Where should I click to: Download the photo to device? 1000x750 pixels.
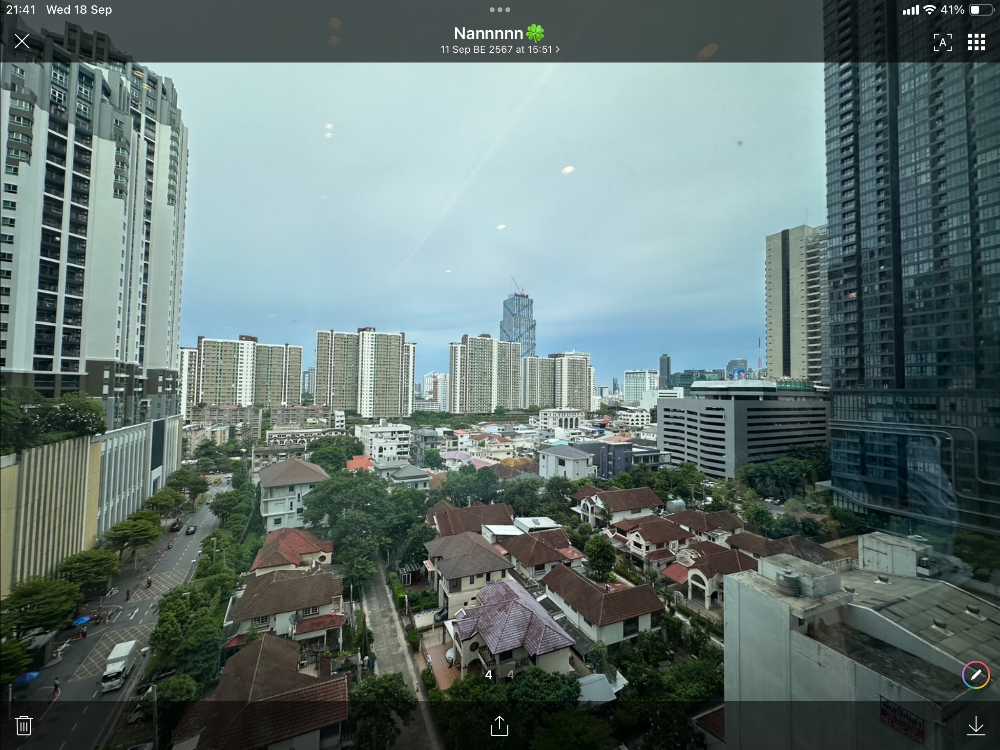coord(976,726)
